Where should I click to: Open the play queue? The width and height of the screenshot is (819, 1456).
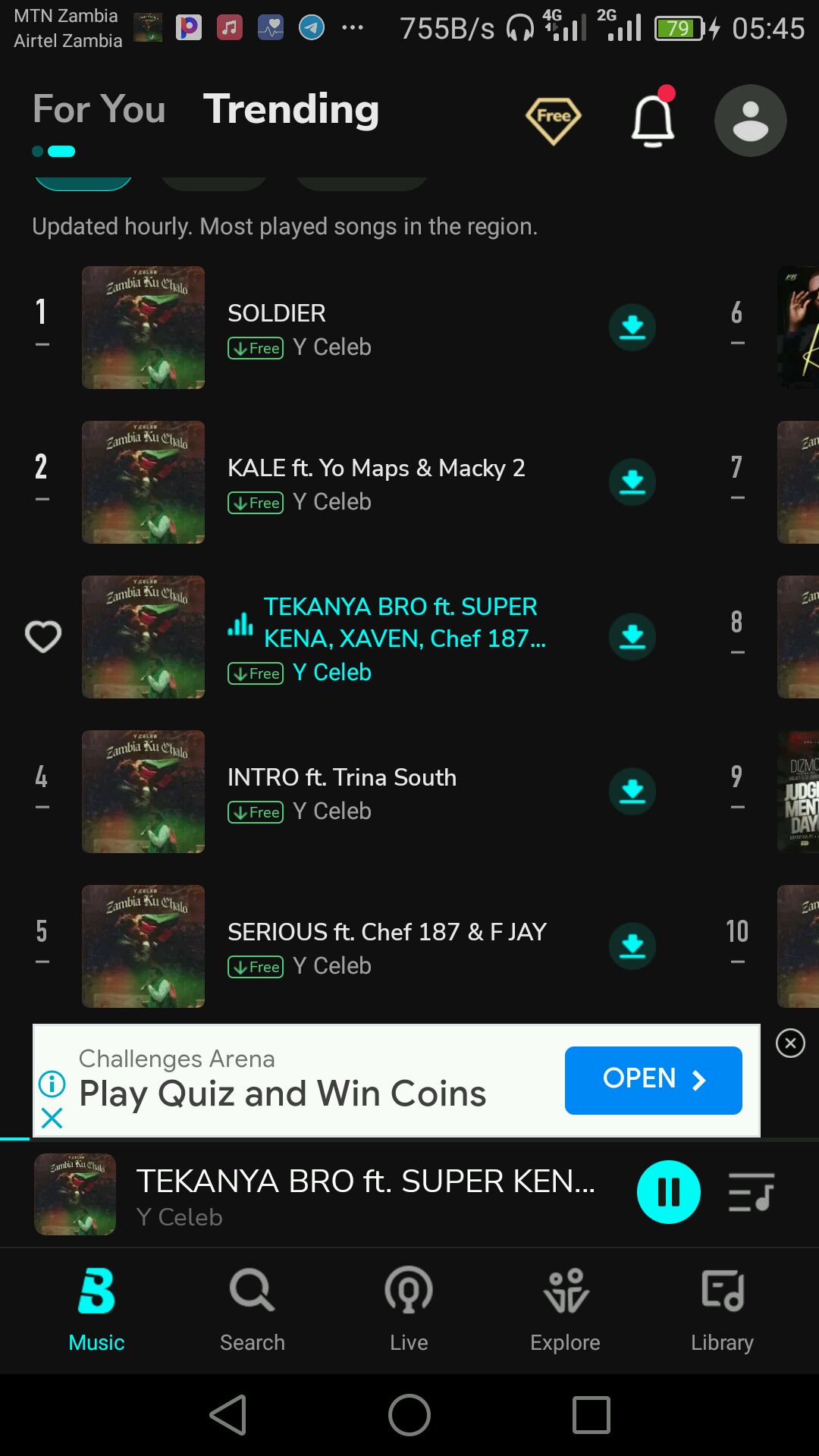[751, 1192]
